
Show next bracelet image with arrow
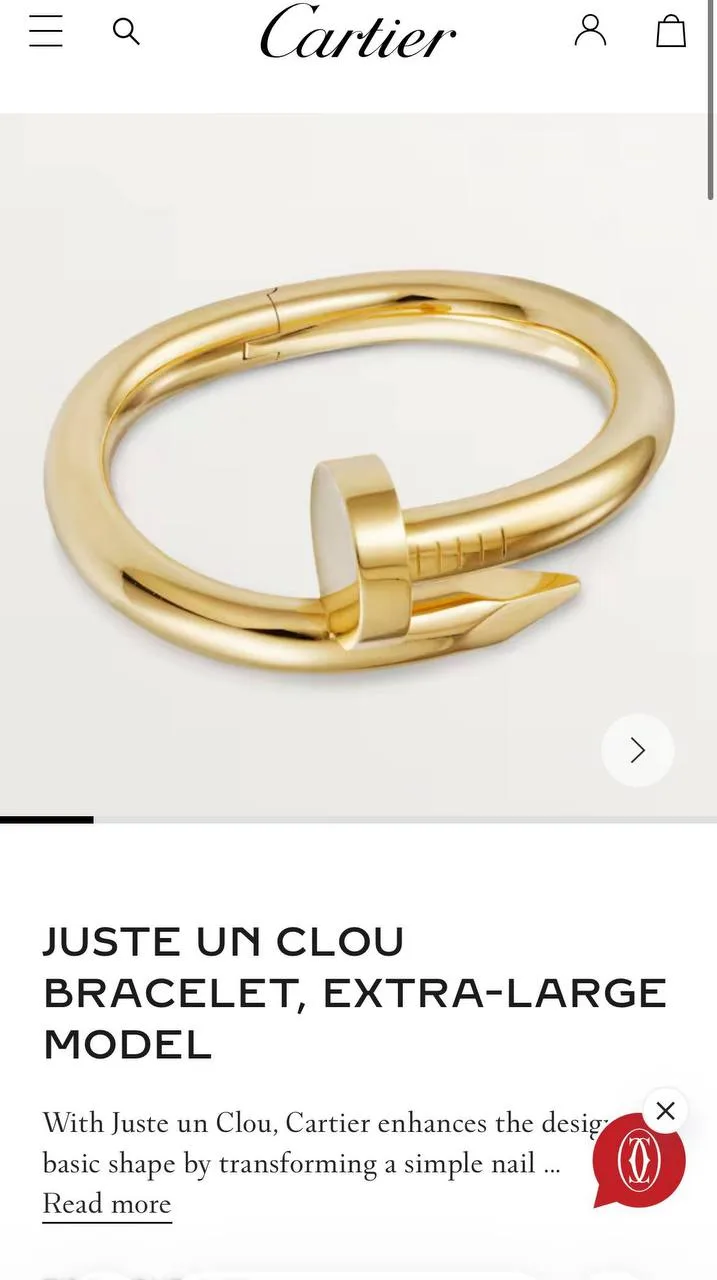[x=637, y=750]
